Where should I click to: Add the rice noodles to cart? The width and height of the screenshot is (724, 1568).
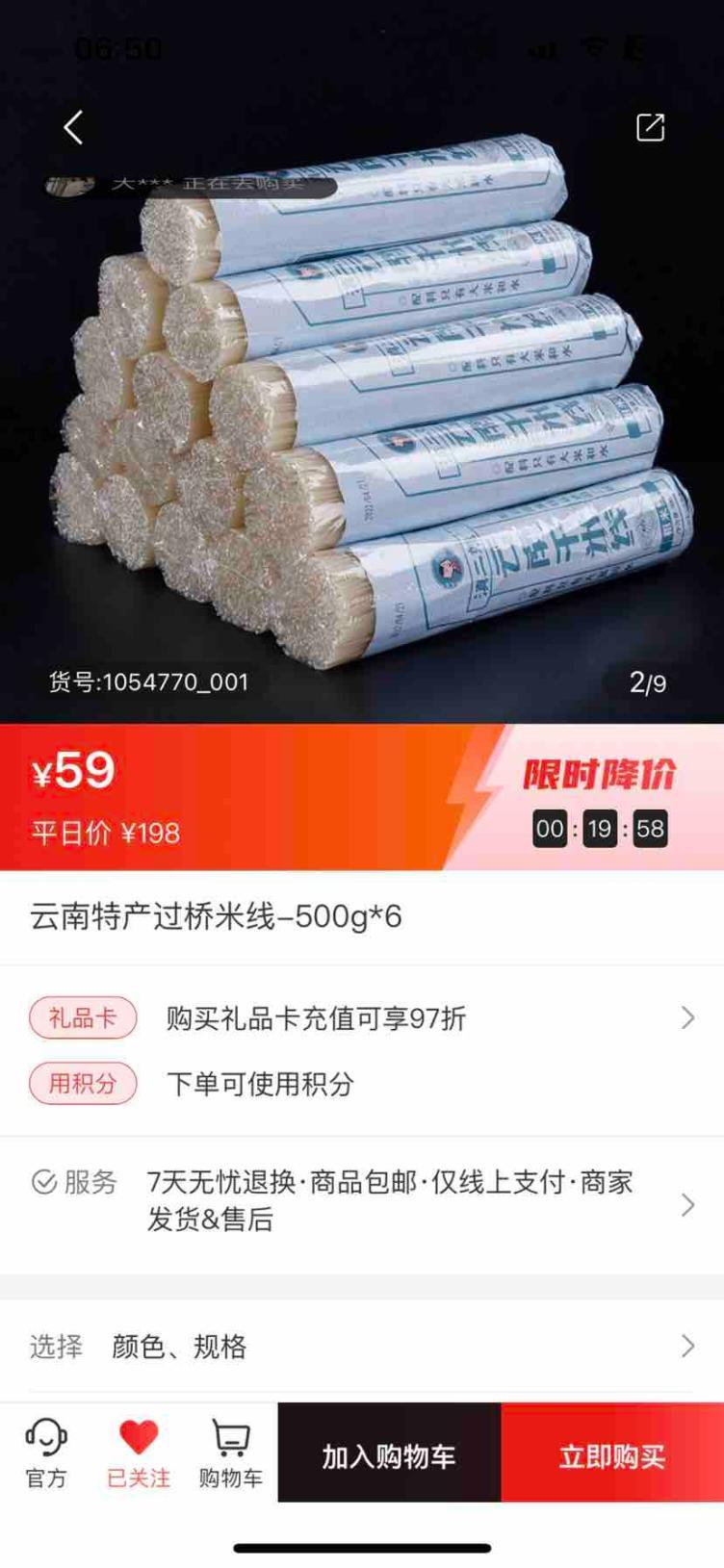pos(389,1455)
